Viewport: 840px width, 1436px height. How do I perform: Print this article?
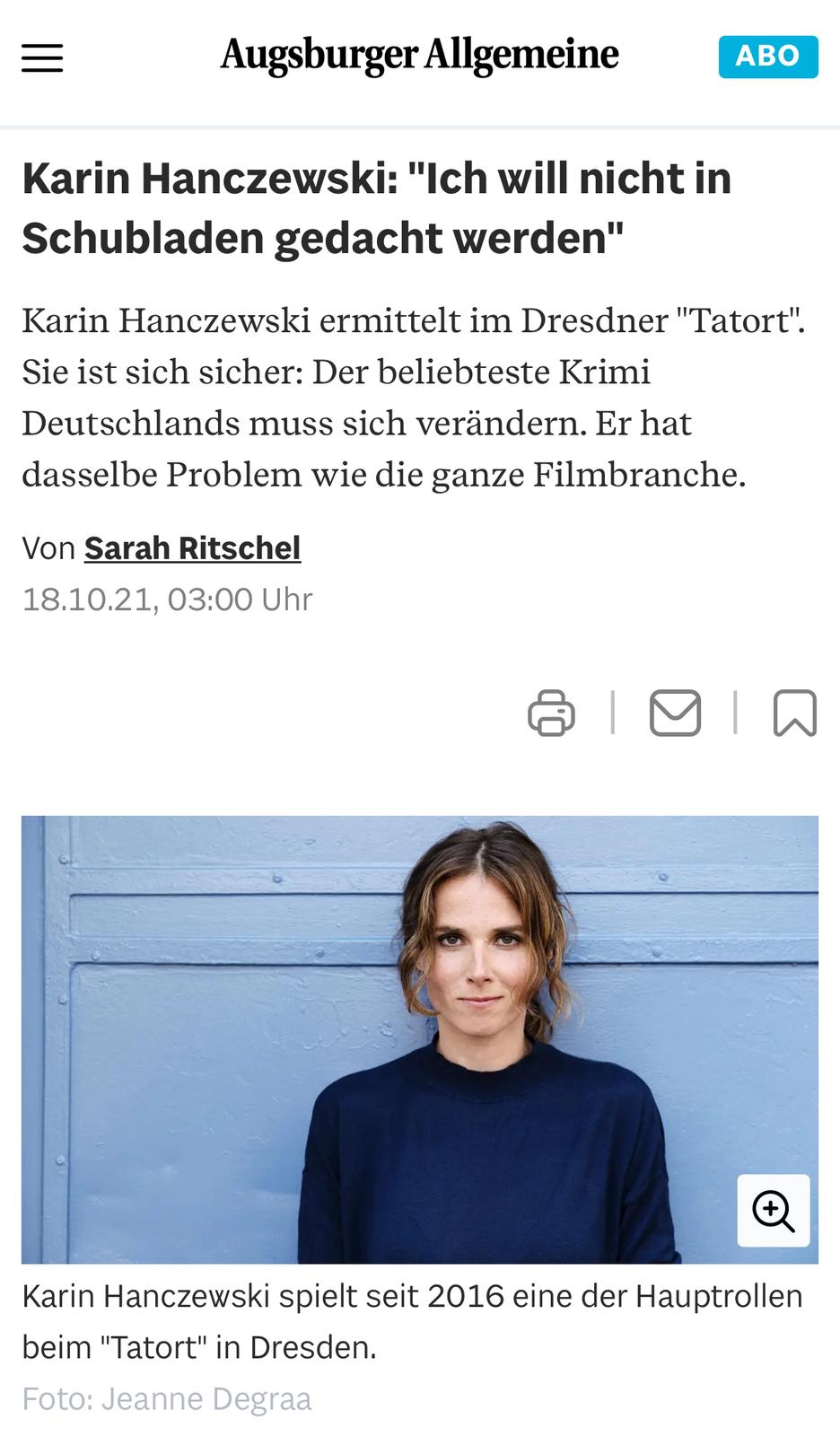pos(551,714)
